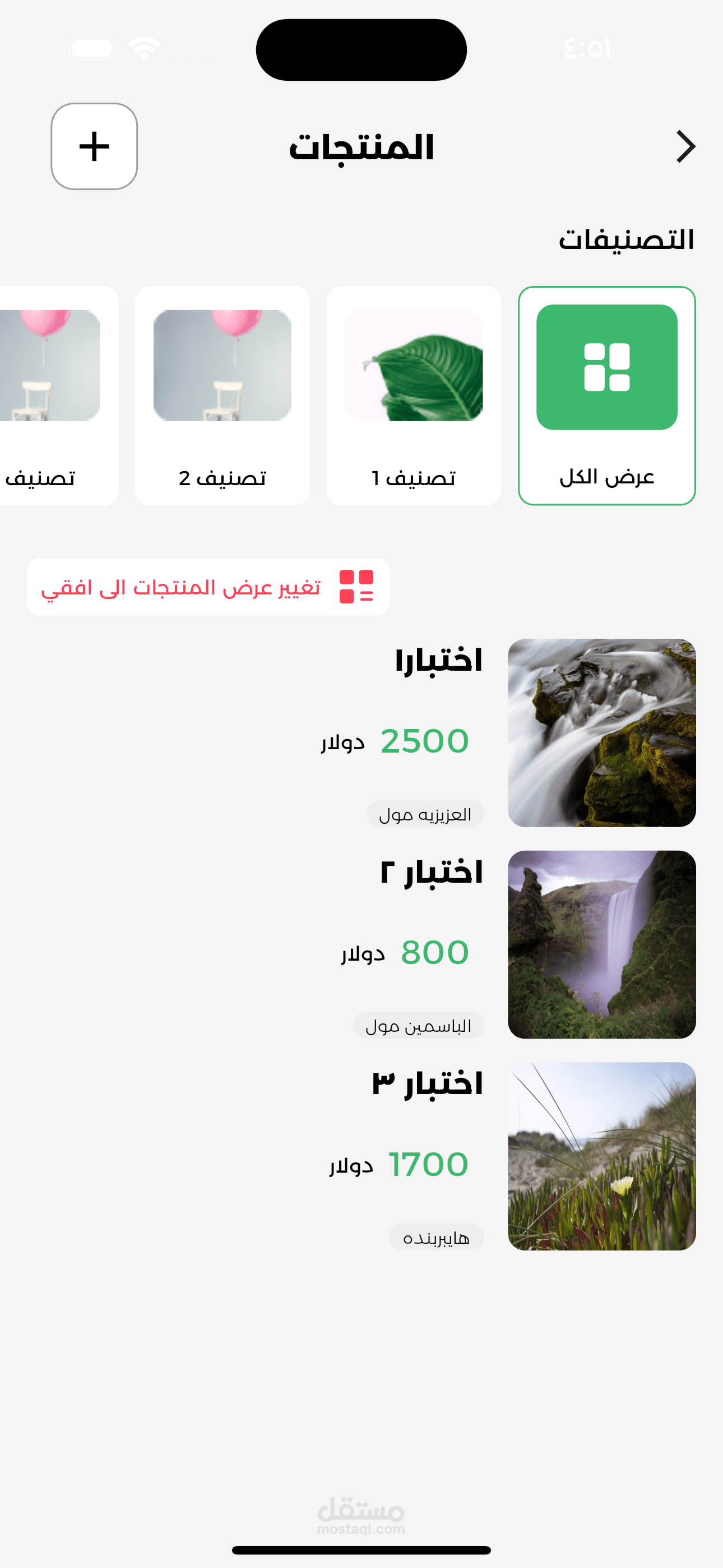Click the red layout icon next to تغيير عرض
Image resolution: width=723 pixels, height=1568 pixels.
(x=356, y=587)
